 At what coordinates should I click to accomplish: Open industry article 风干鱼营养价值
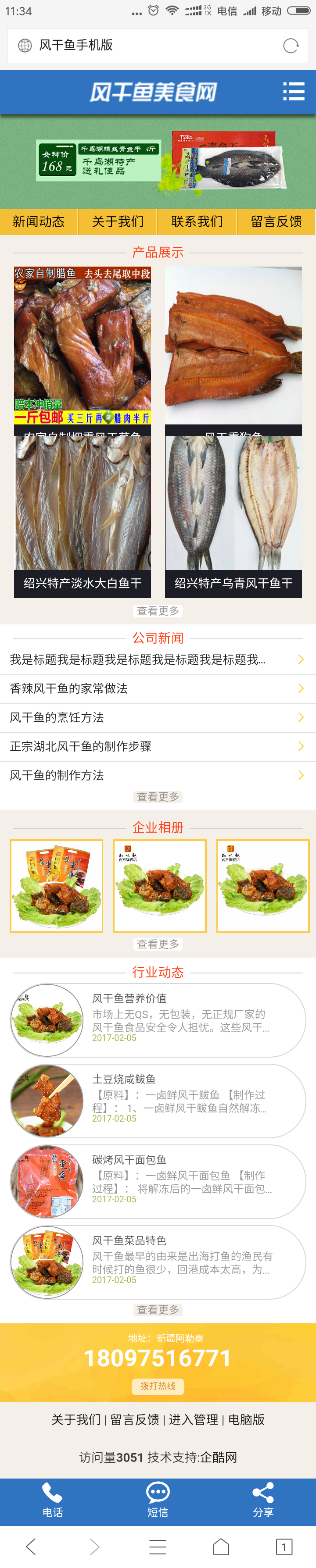pyautogui.click(x=158, y=1020)
